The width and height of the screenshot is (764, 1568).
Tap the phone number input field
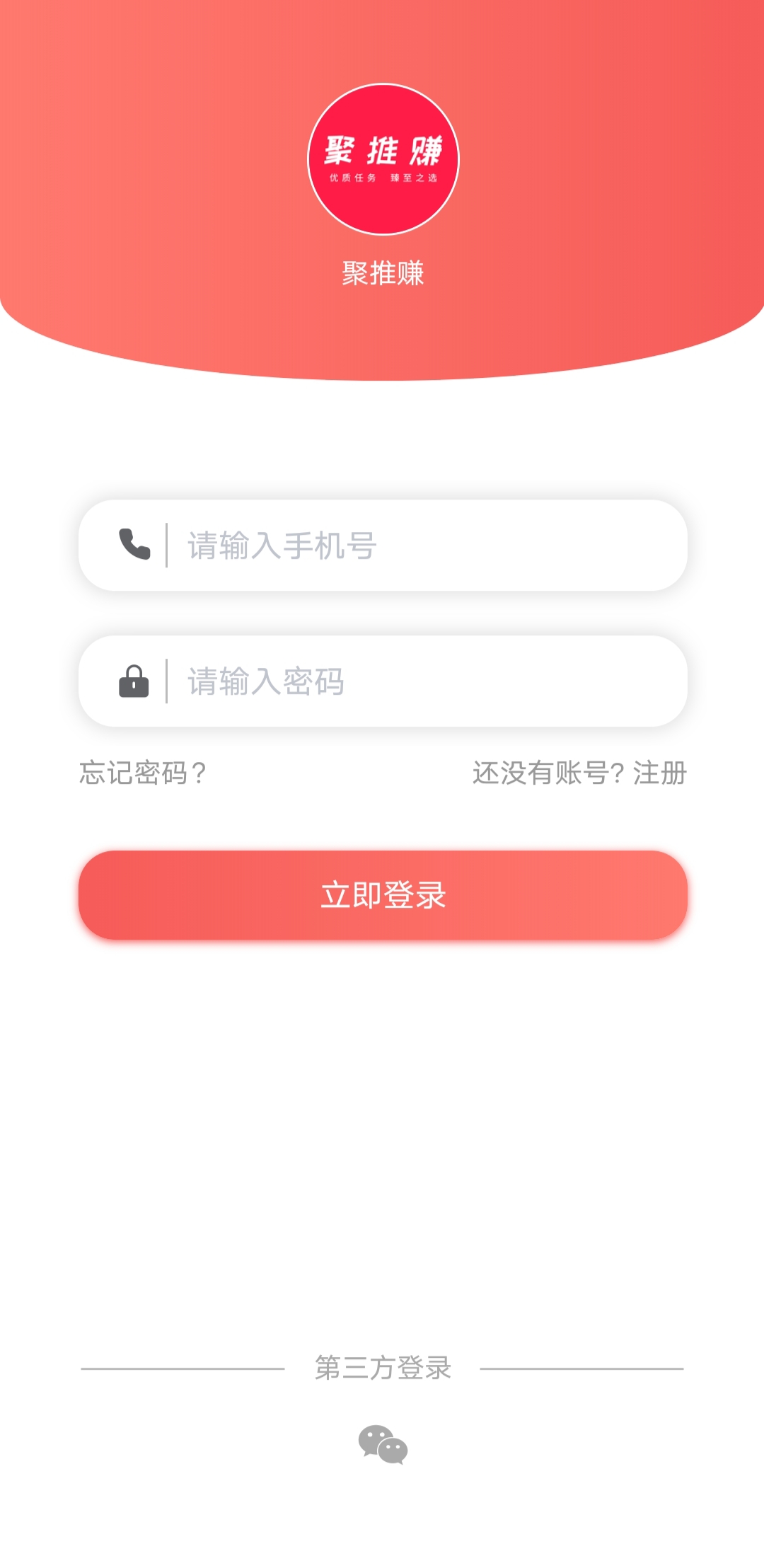pyautogui.click(x=383, y=546)
